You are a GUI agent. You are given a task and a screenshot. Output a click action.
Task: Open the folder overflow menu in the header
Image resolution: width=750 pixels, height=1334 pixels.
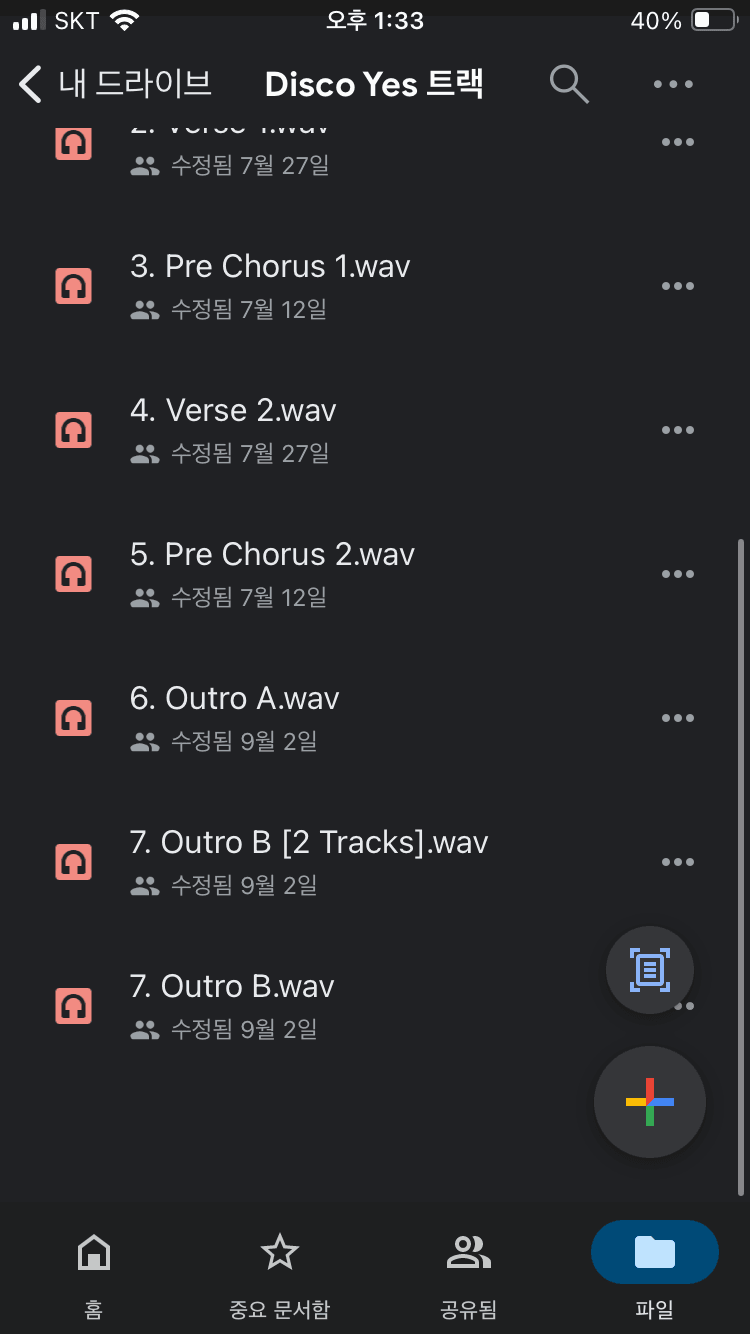673,84
